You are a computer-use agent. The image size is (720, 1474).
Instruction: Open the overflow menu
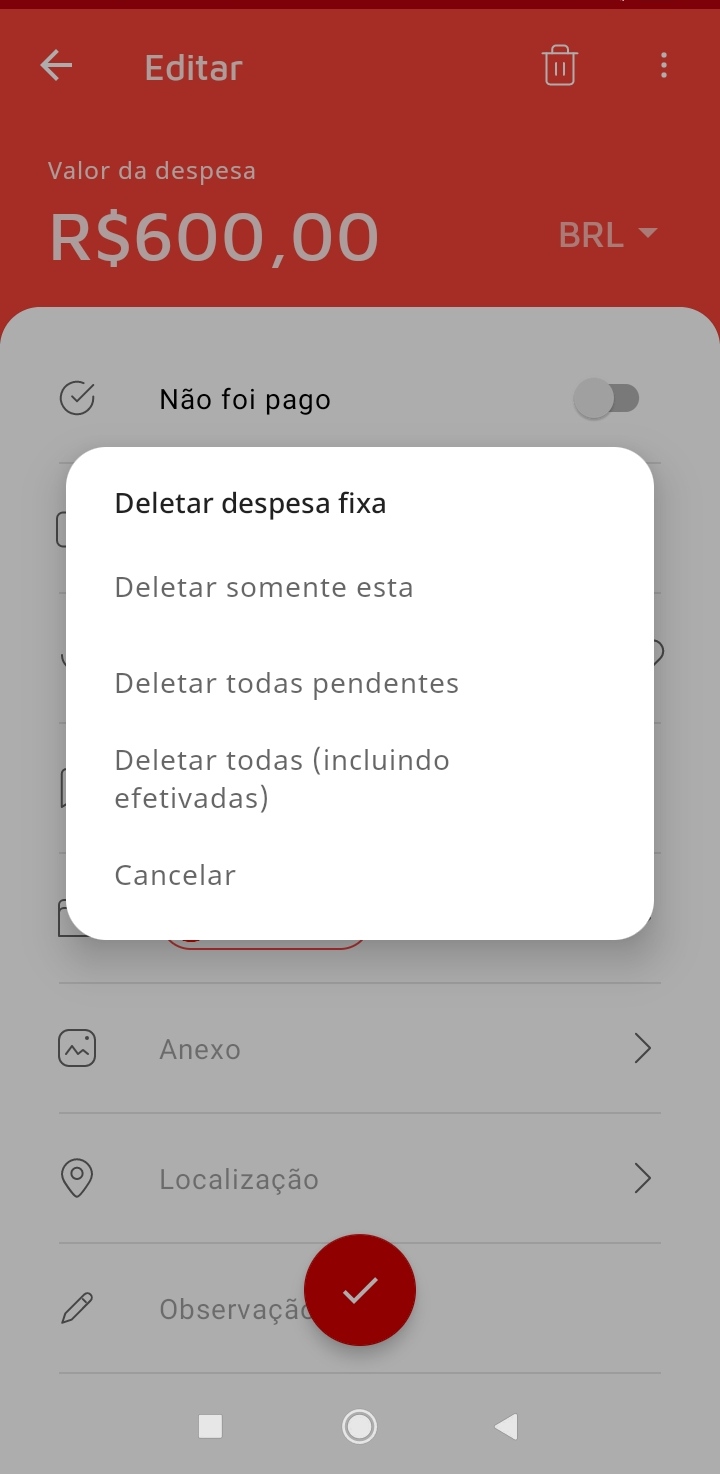pyautogui.click(x=663, y=67)
